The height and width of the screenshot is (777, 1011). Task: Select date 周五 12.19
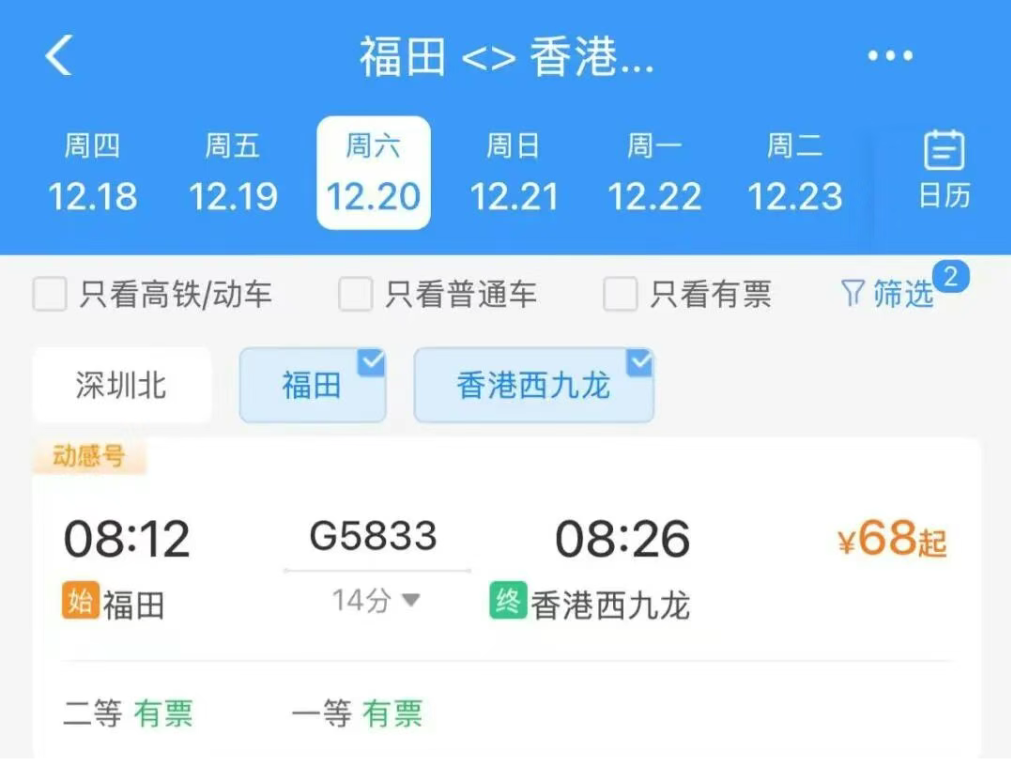click(x=232, y=174)
